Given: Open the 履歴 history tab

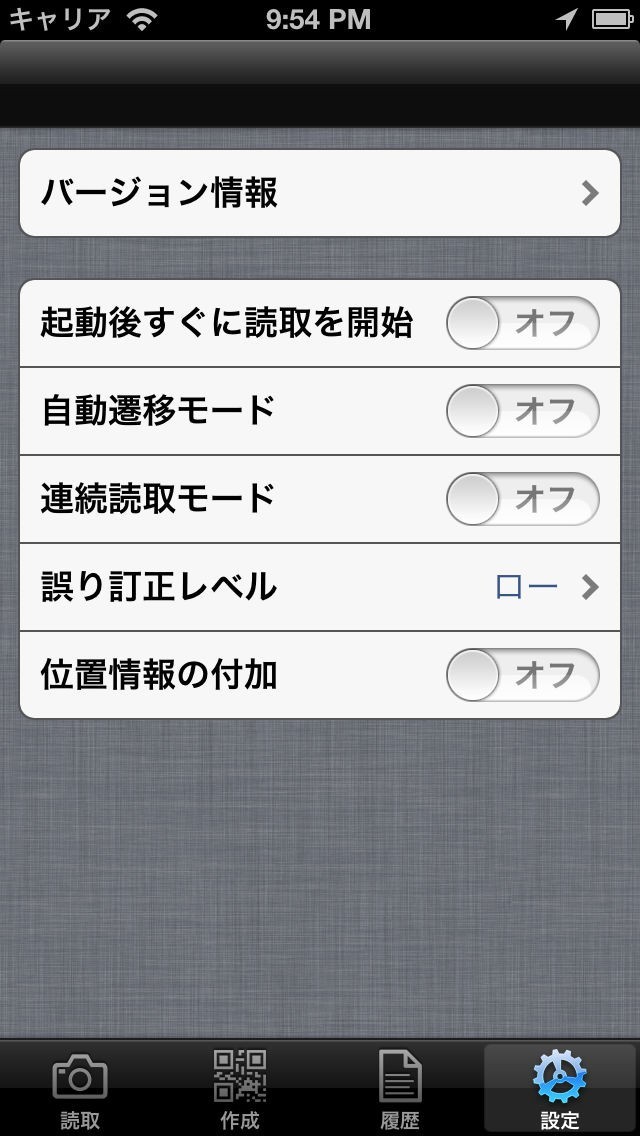Looking at the screenshot, I should click(x=400, y=1089).
